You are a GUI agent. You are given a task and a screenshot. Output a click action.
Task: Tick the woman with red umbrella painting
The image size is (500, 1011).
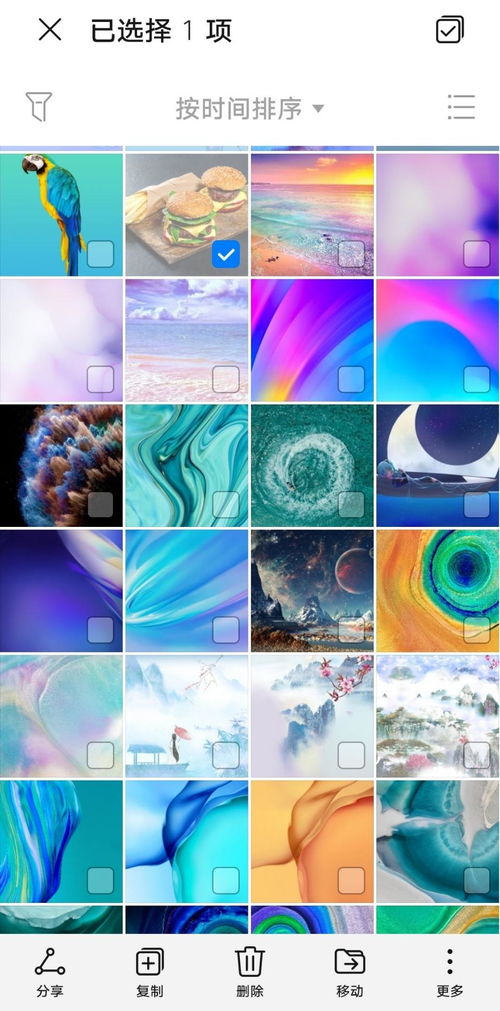[226, 756]
